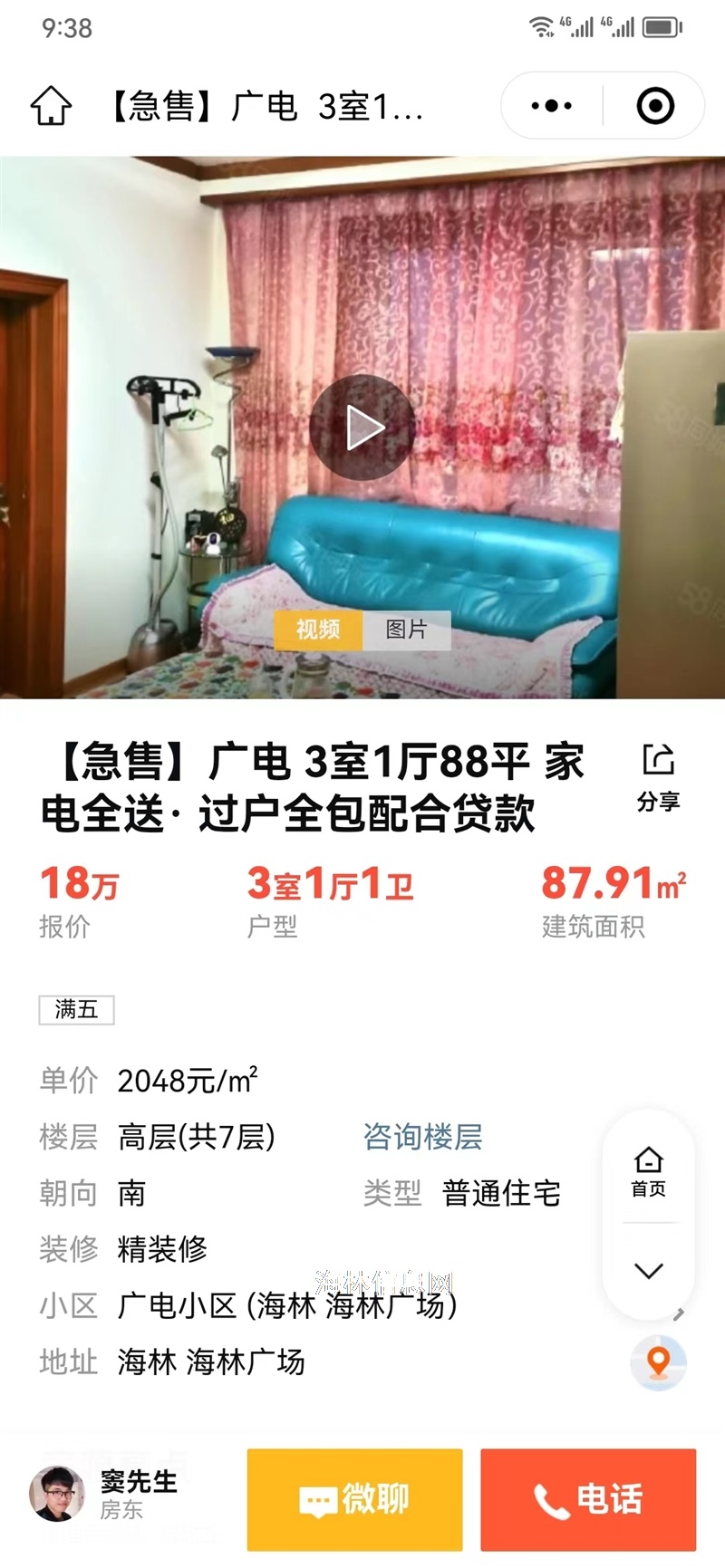Play the listing video
The height and width of the screenshot is (1568, 725).
click(x=362, y=428)
